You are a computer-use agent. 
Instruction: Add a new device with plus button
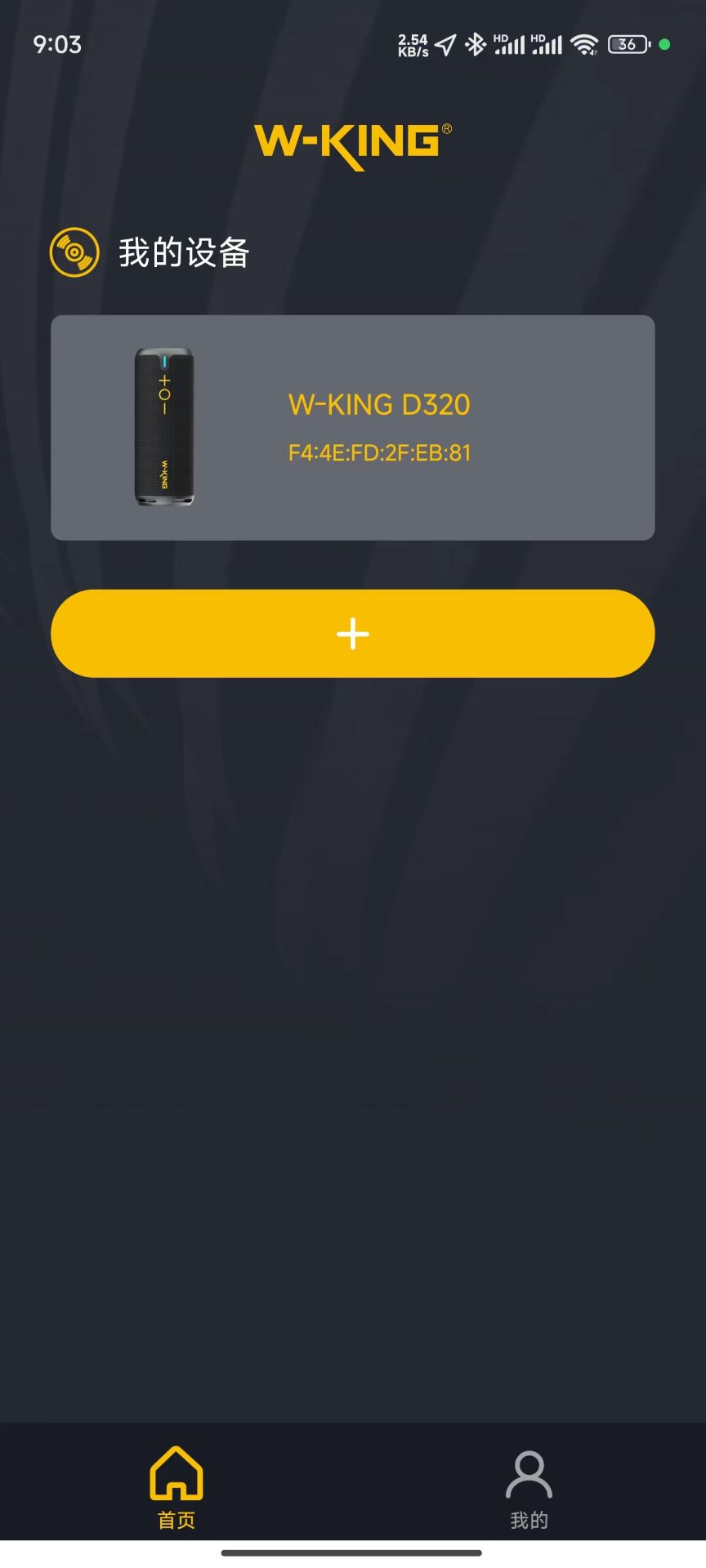pos(353,634)
